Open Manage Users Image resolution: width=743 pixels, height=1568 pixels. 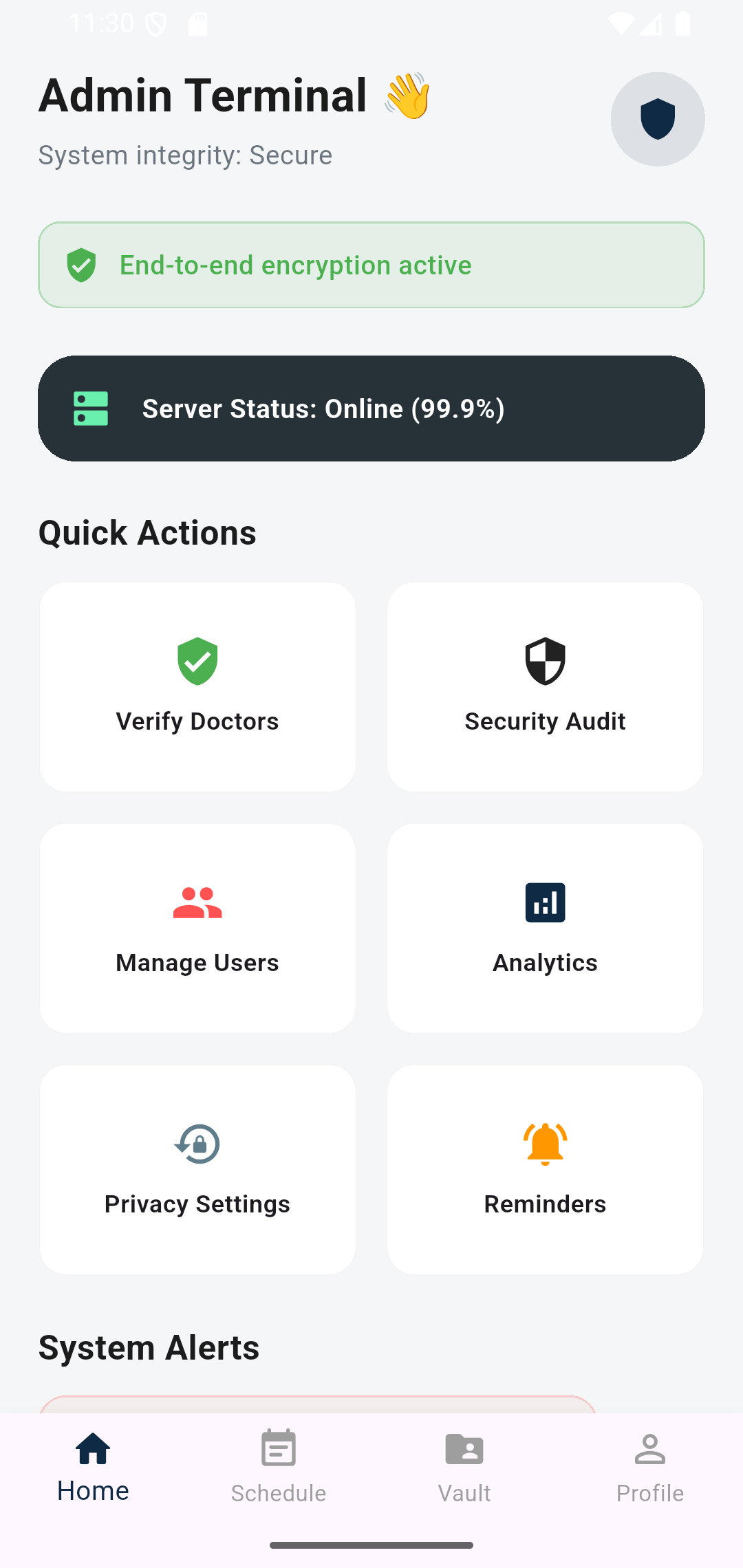tap(197, 928)
